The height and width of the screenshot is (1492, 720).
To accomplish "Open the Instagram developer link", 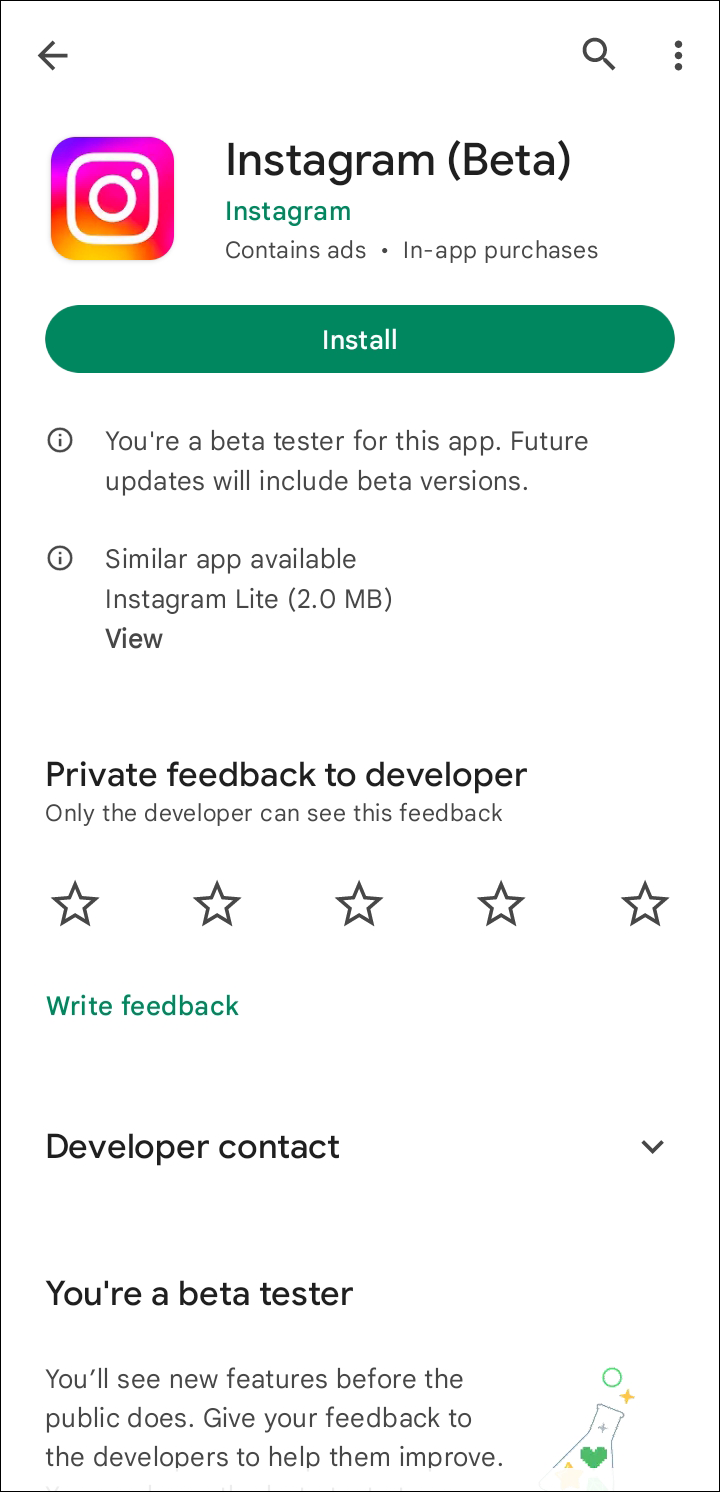I will coord(288,211).
